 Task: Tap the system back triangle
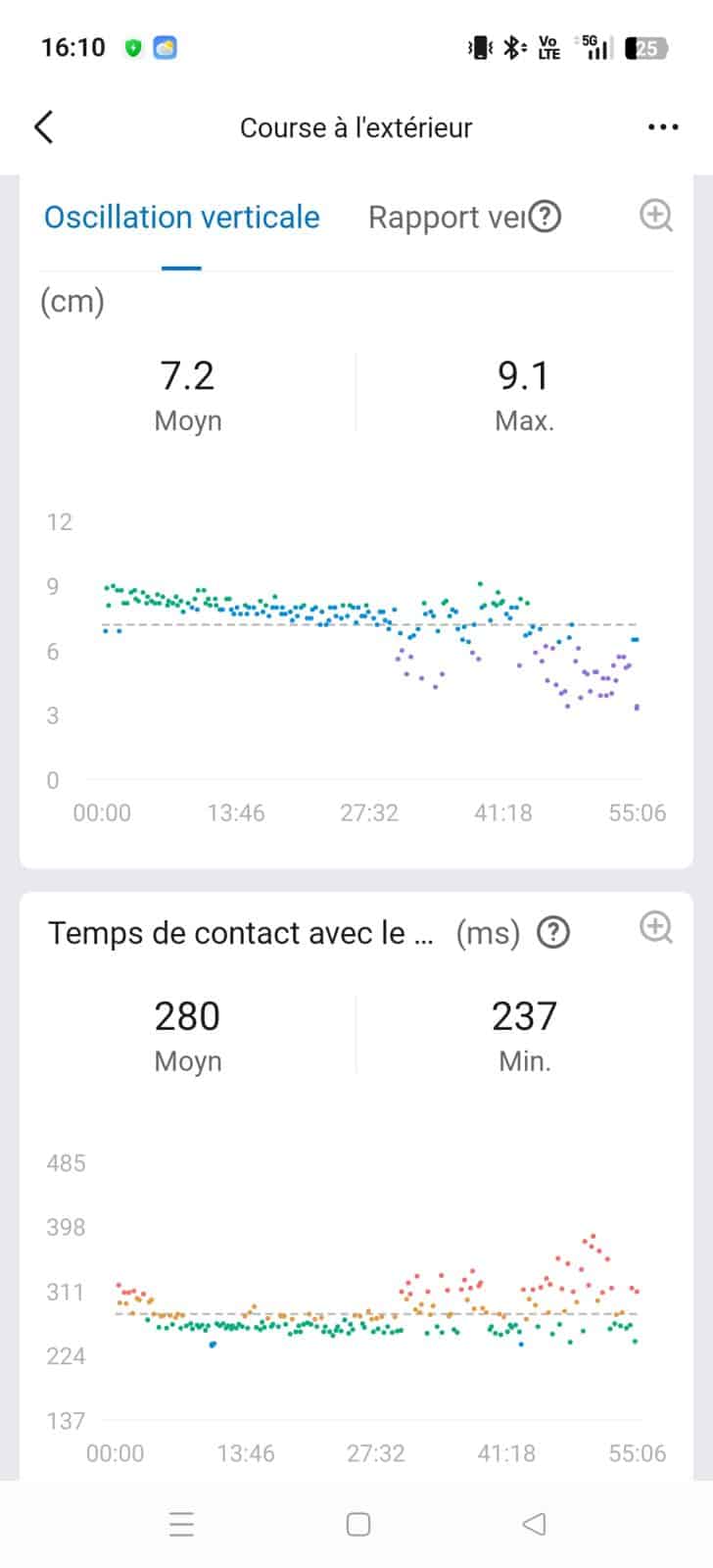click(x=533, y=1524)
